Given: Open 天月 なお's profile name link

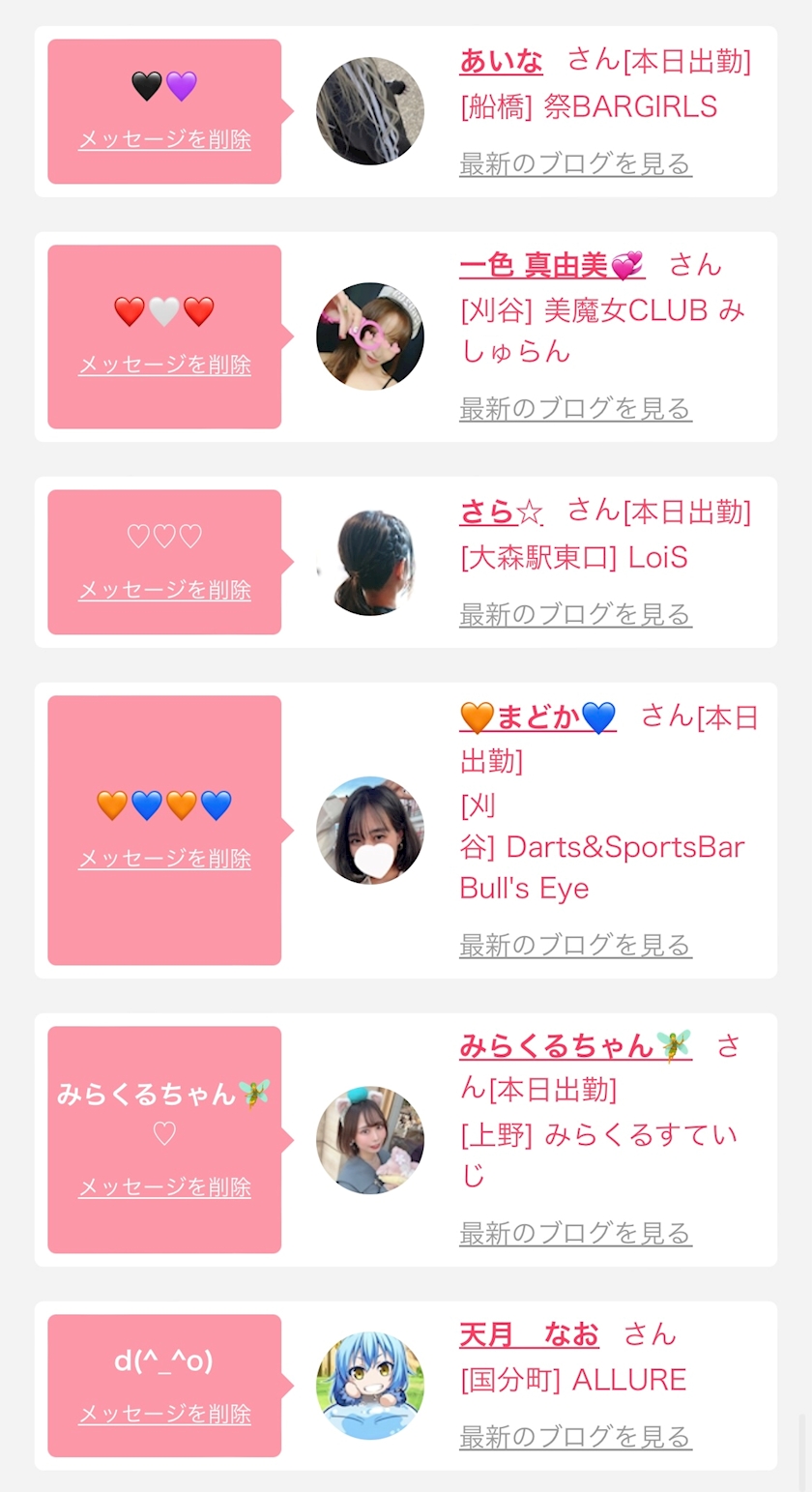Looking at the screenshot, I should 529,1335.
